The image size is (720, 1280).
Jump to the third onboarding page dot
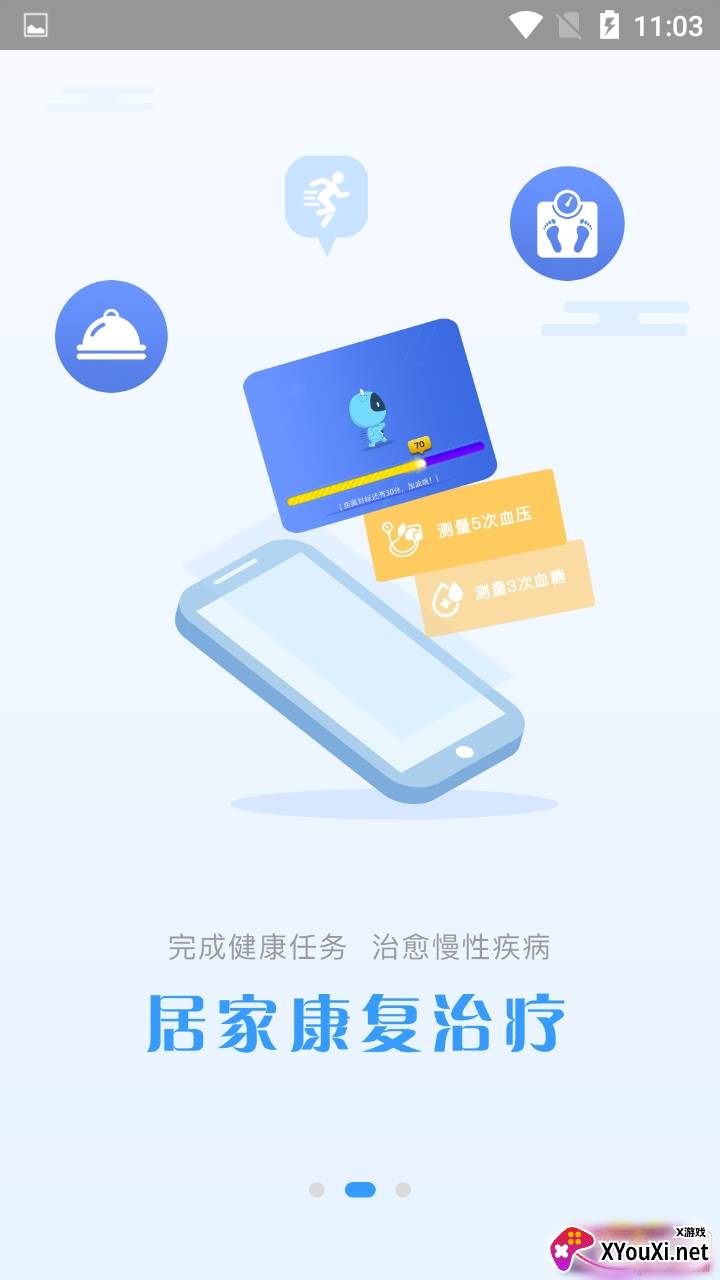pos(403,1189)
